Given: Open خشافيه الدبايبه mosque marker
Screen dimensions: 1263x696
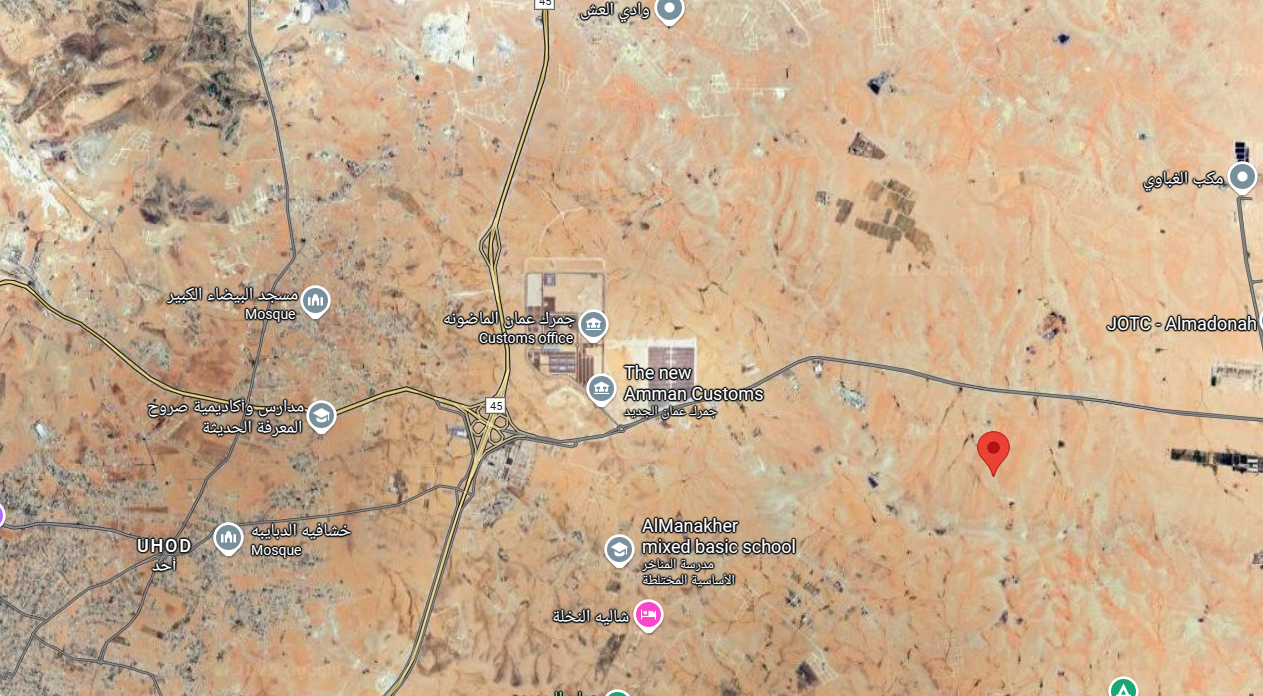Looking at the screenshot, I should (228, 538).
